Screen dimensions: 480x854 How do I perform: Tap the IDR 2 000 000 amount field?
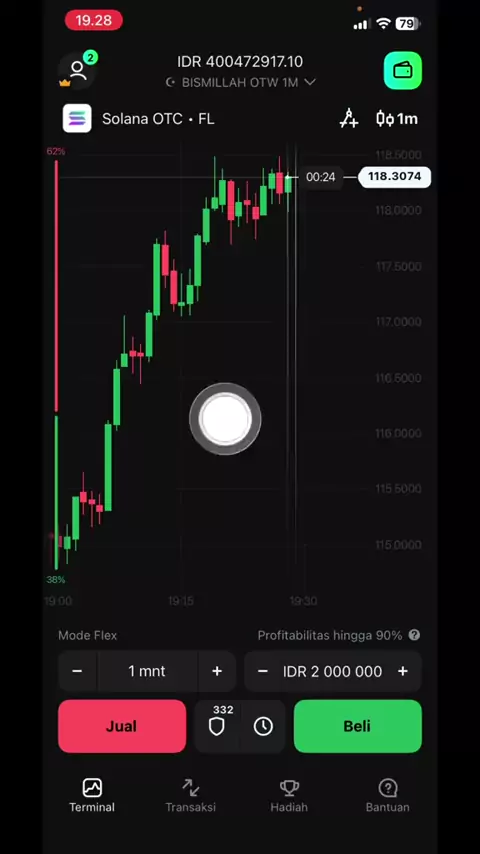(x=332, y=672)
